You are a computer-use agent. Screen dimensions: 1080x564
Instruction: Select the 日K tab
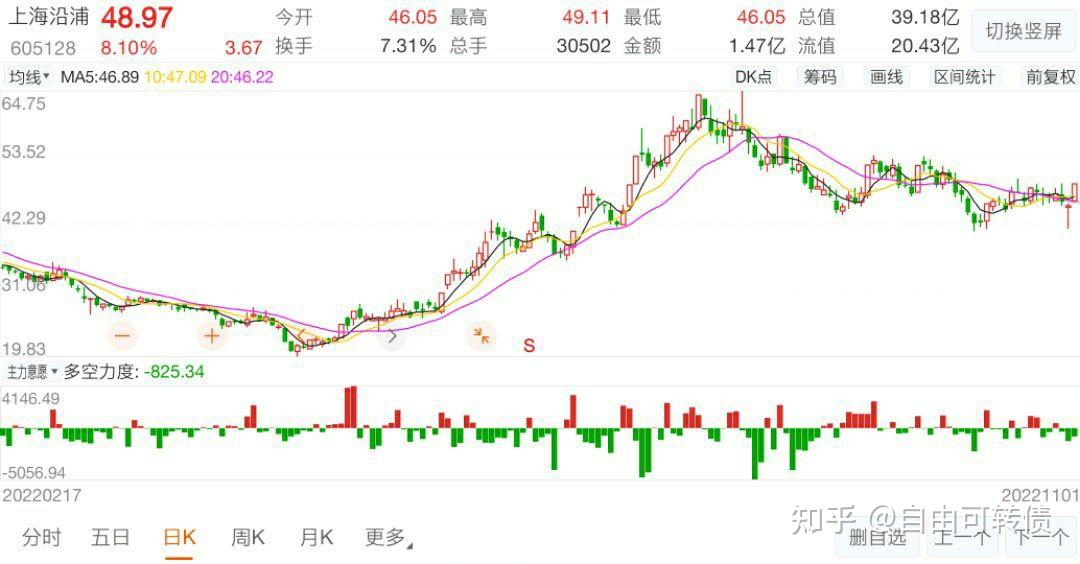180,538
